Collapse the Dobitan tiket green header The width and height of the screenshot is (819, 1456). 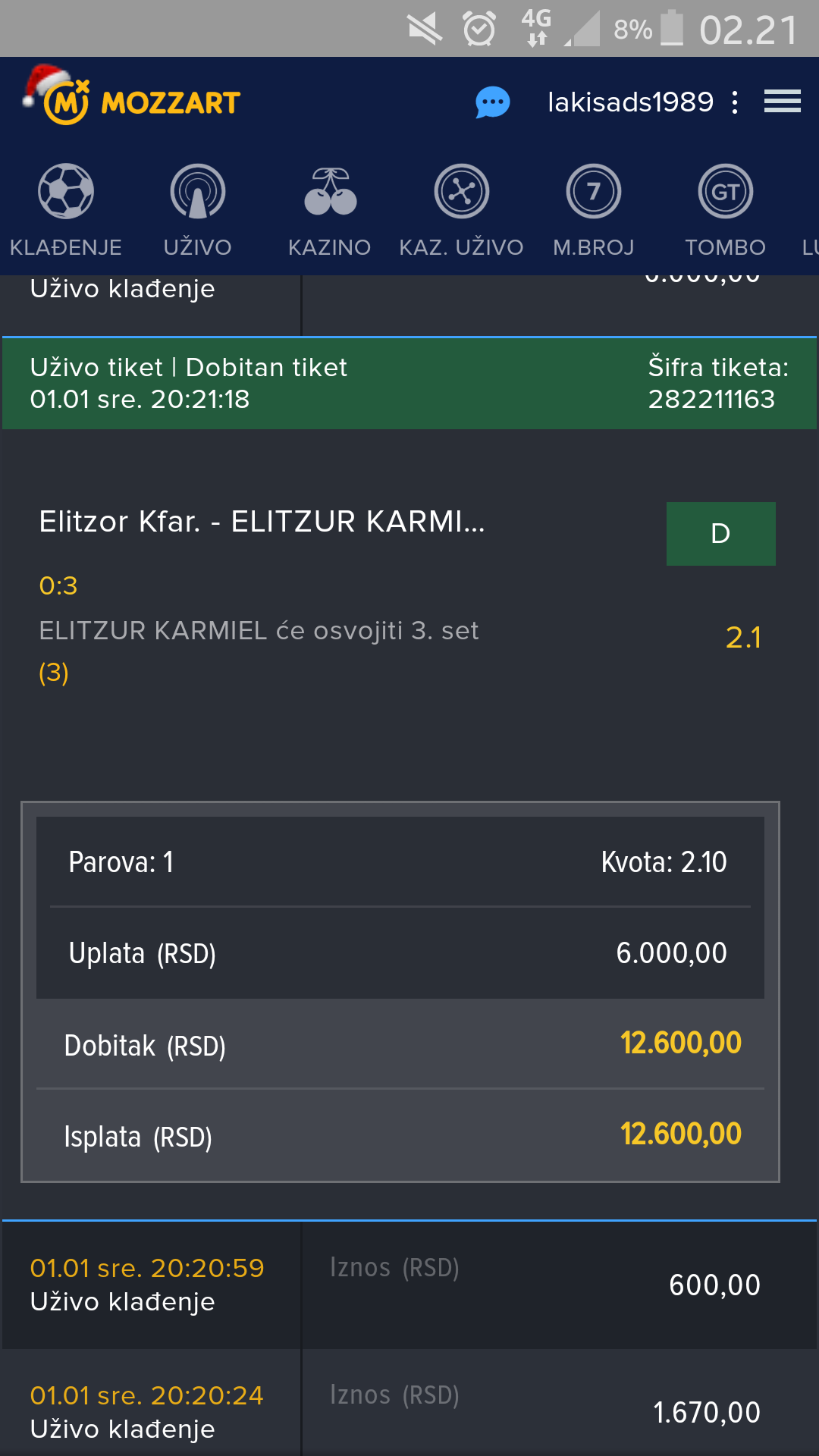coord(409,383)
